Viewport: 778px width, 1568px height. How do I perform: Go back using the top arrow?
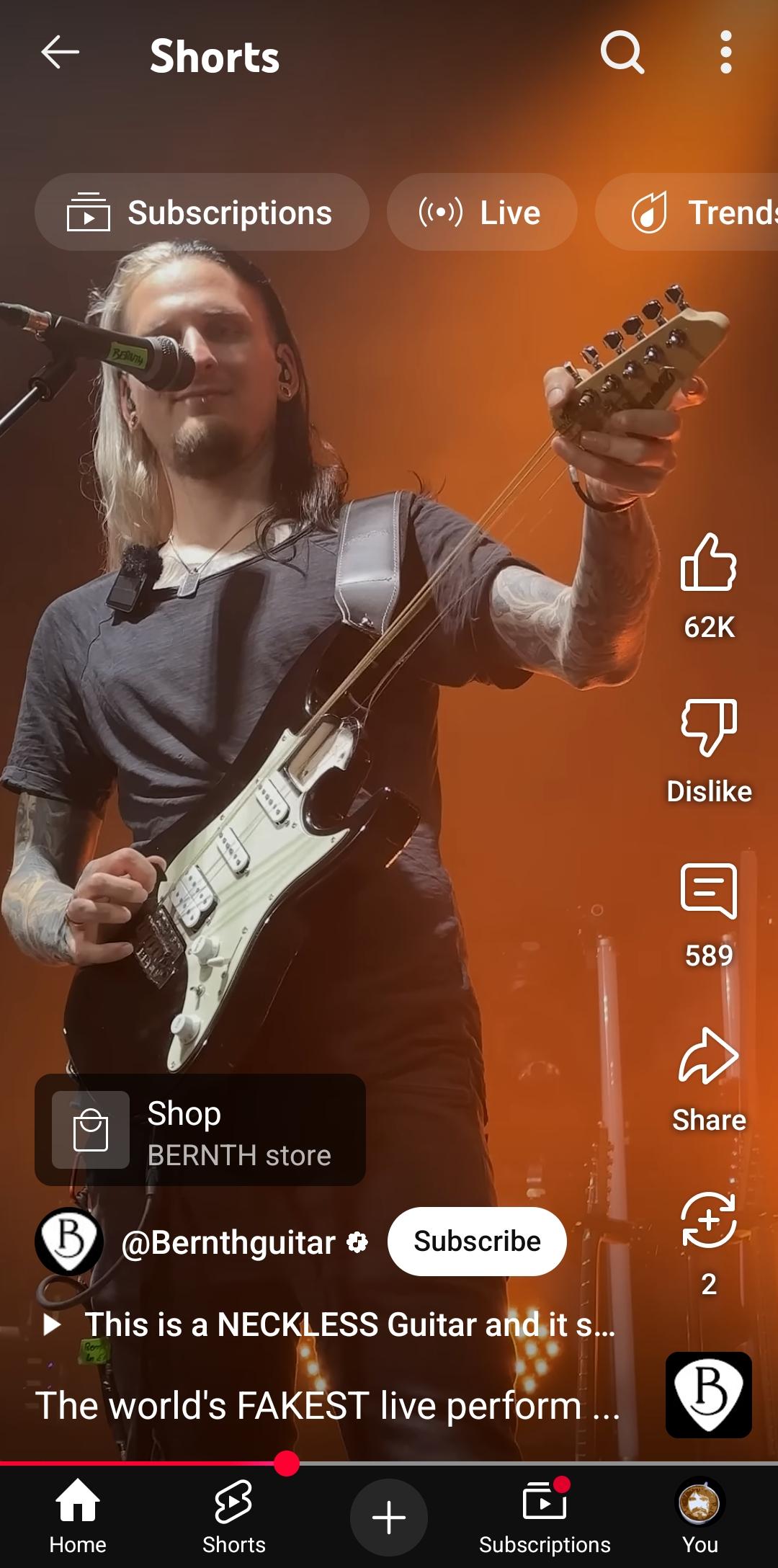(x=60, y=53)
